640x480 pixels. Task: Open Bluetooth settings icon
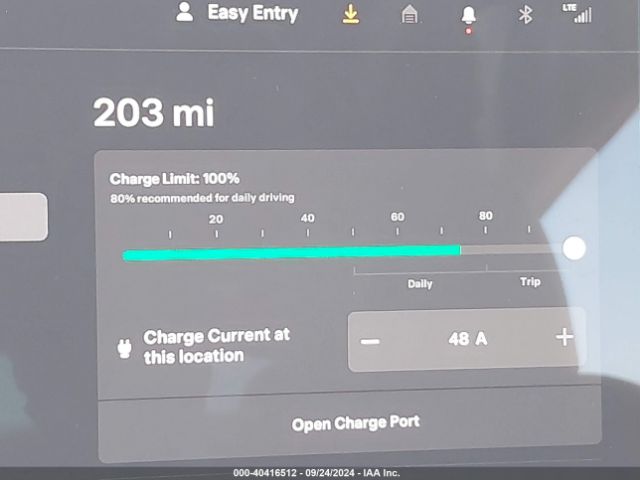(525, 15)
